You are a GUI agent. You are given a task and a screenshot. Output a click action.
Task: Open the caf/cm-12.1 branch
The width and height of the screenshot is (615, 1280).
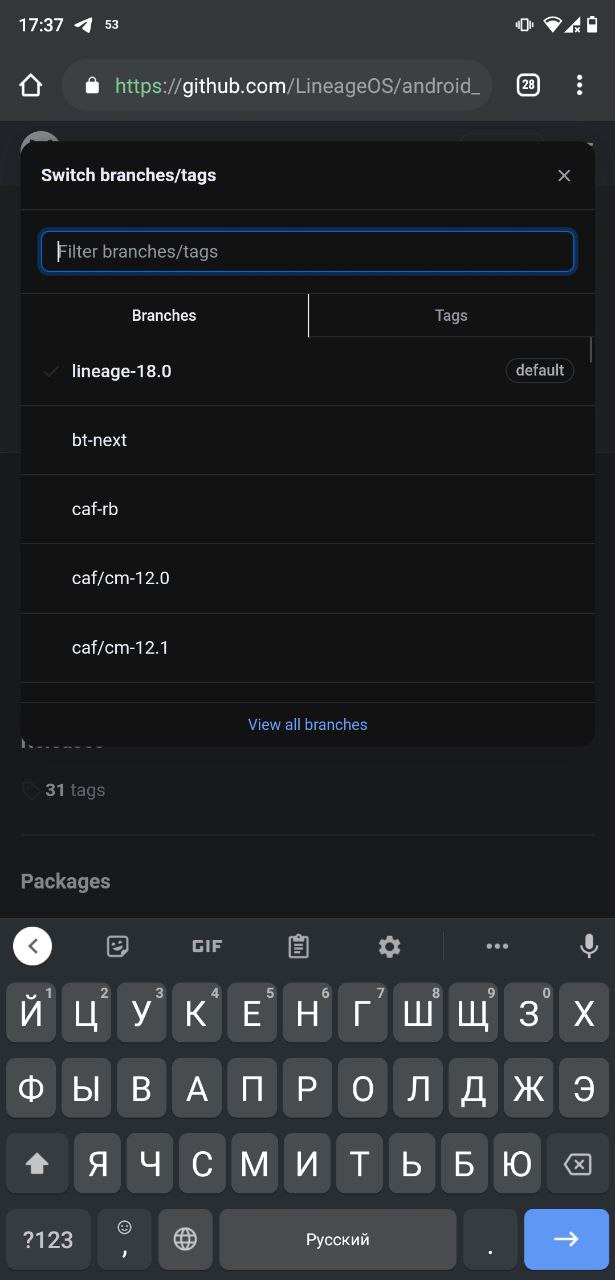pyautogui.click(x=121, y=647)
